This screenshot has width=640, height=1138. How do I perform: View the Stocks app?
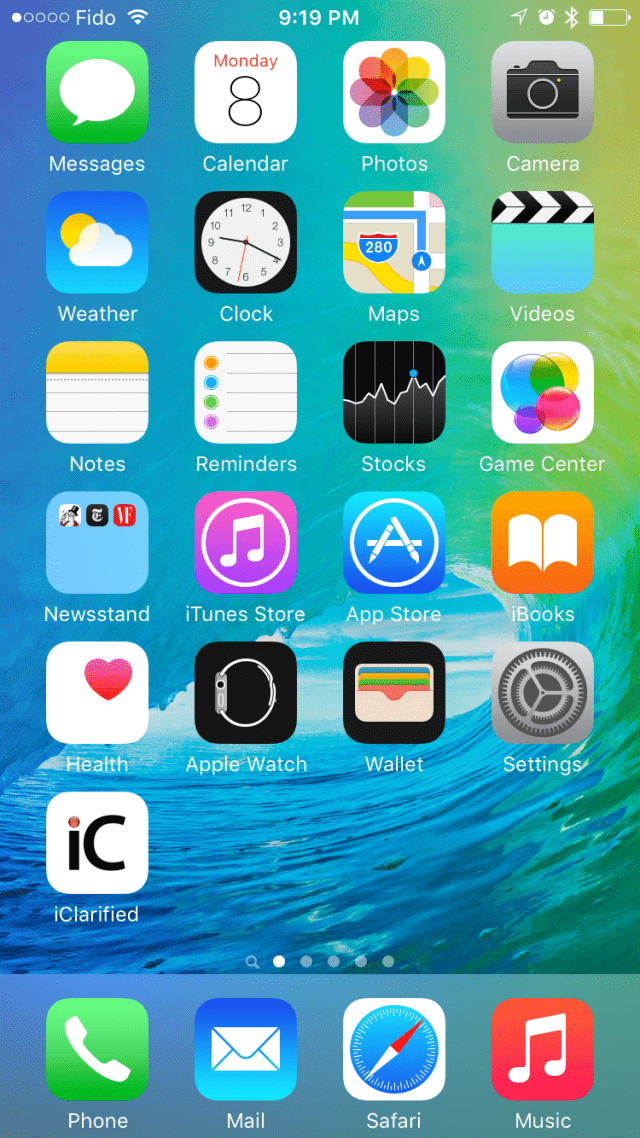pyautogui.click(x=394, y=392)
